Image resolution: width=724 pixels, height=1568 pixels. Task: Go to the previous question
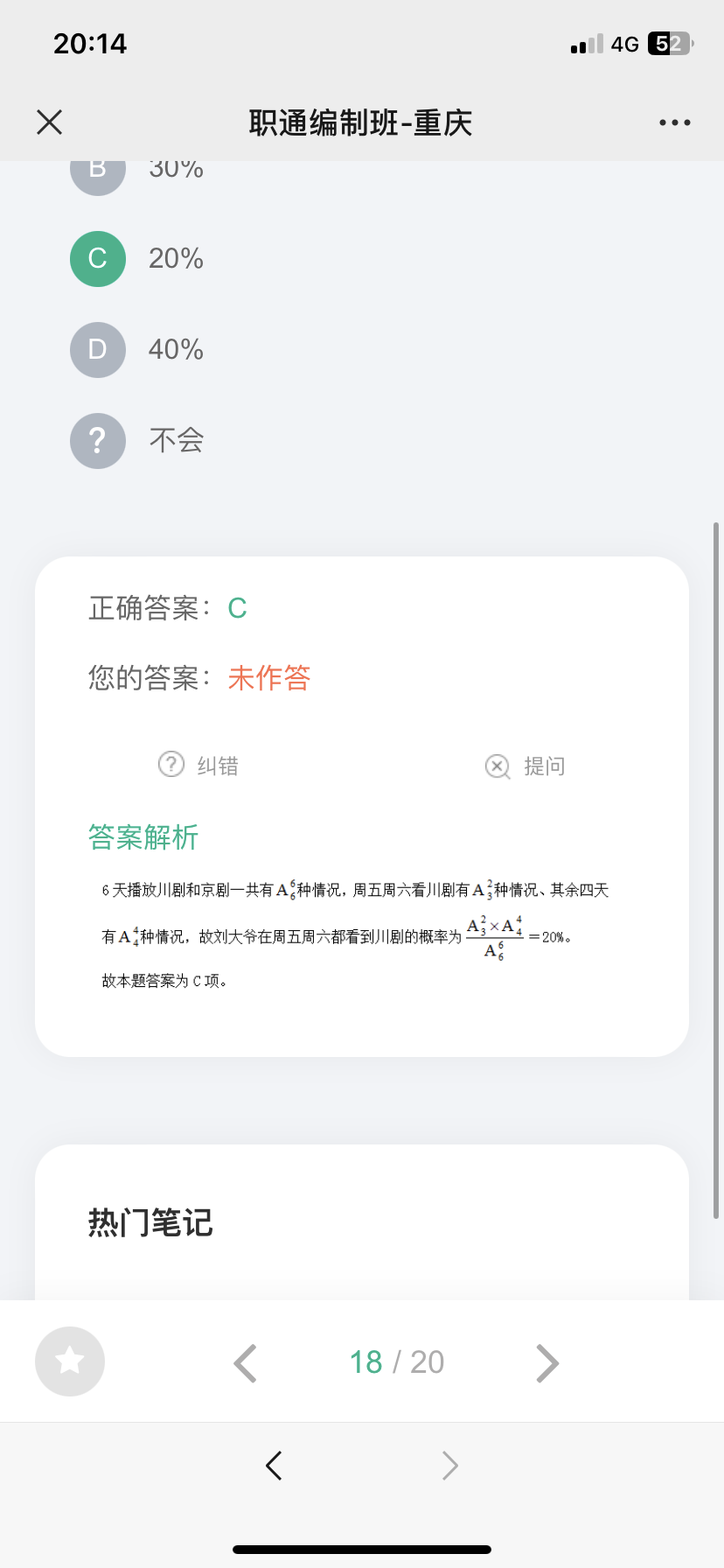point(246,1362)
